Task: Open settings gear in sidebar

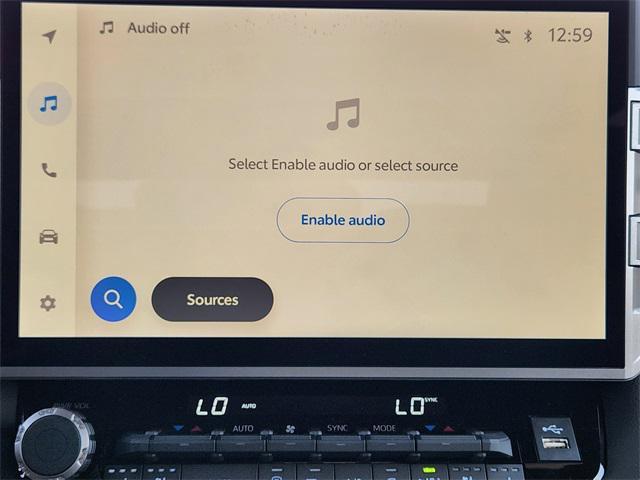Action: 48,303
